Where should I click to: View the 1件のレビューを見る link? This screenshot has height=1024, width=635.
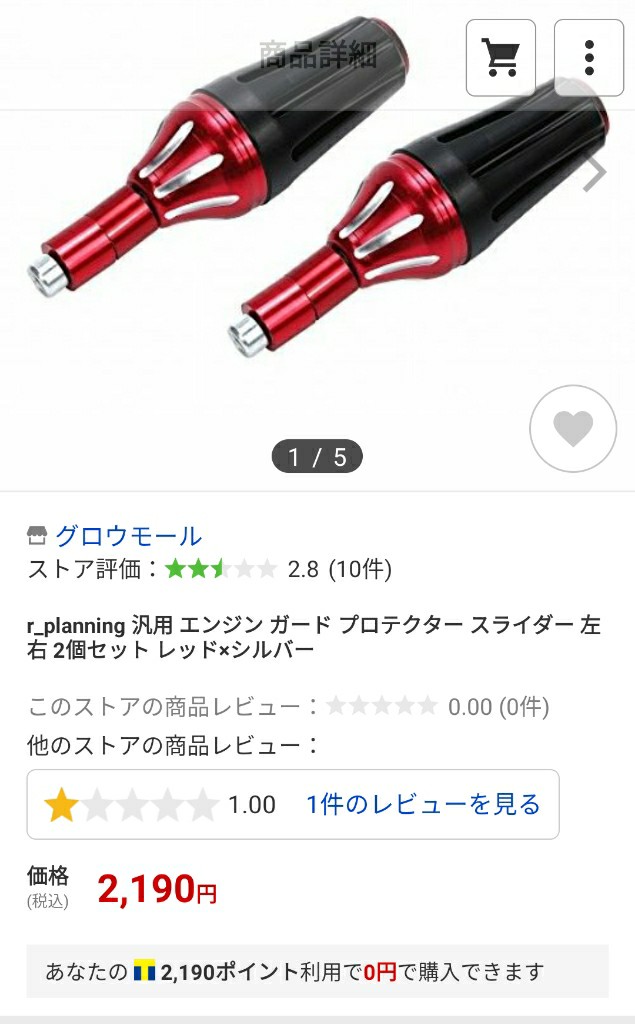(x=423, y=804)
